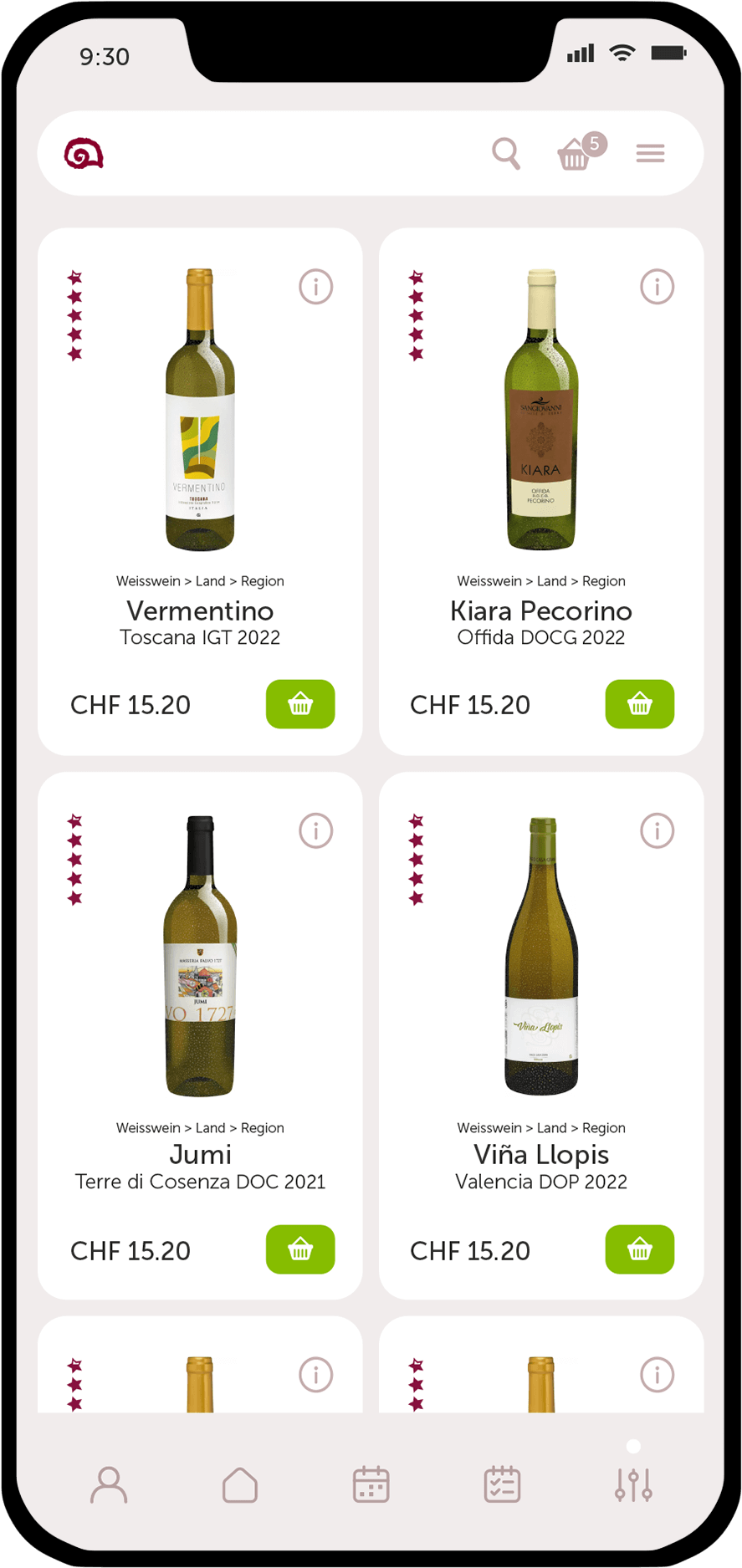Open the Jumi product card
Image resolution: width=742 pixels, height=1568 pixels.
[200, 1155]
